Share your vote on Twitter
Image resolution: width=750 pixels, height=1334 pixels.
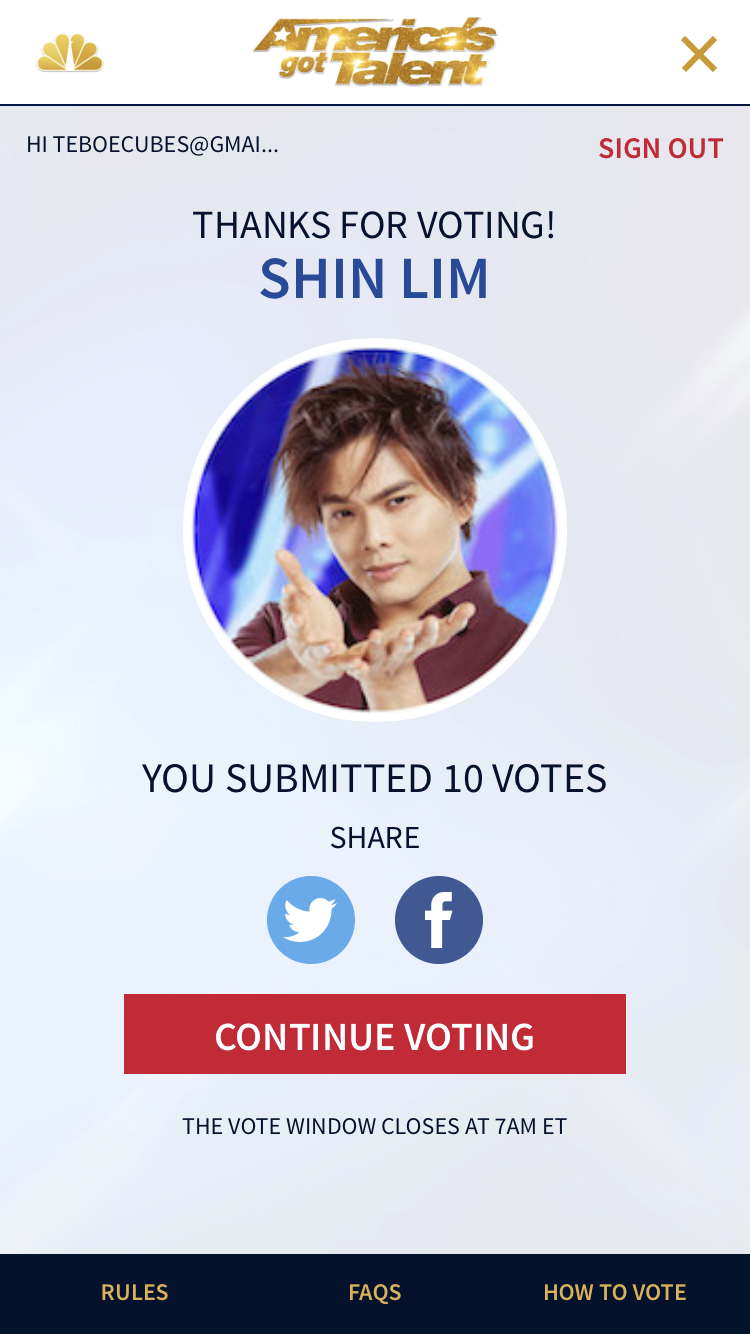tap(311, 920)
